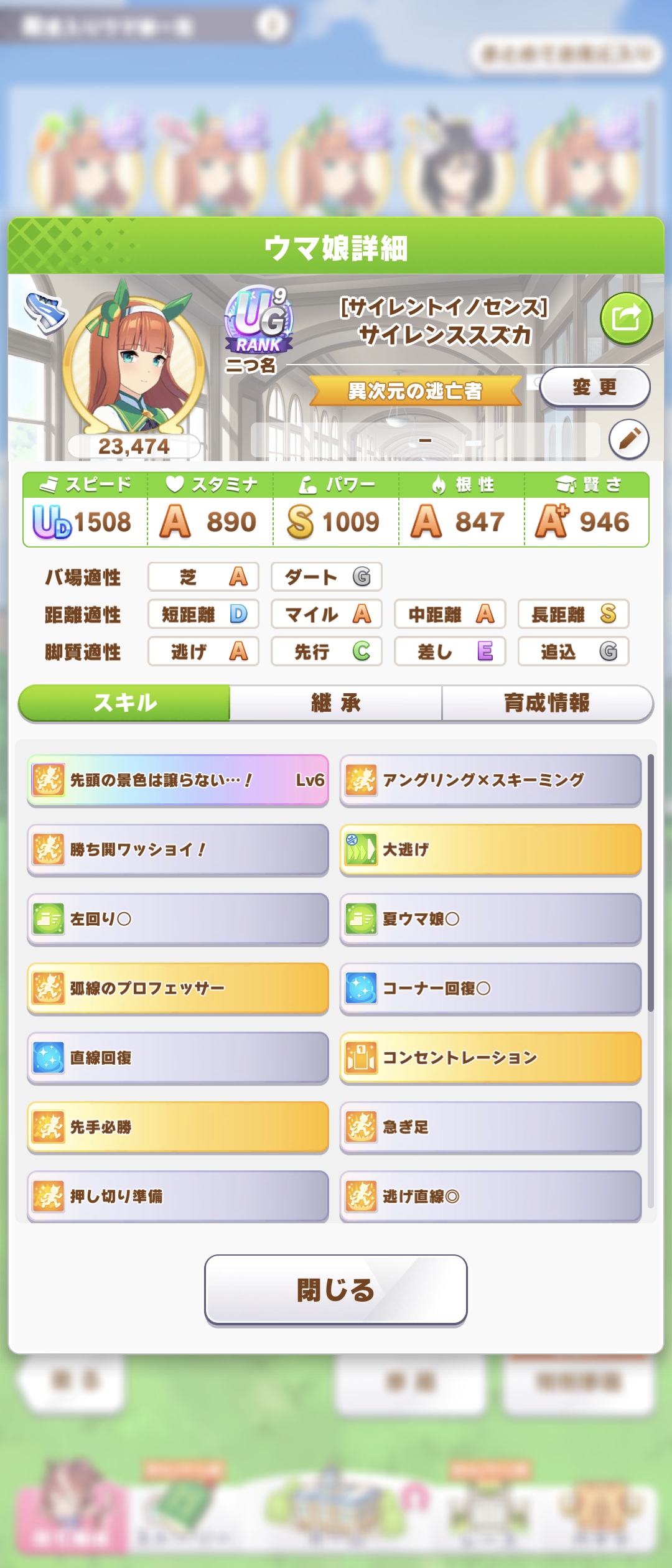Switch to the 継承 tab

336,703
